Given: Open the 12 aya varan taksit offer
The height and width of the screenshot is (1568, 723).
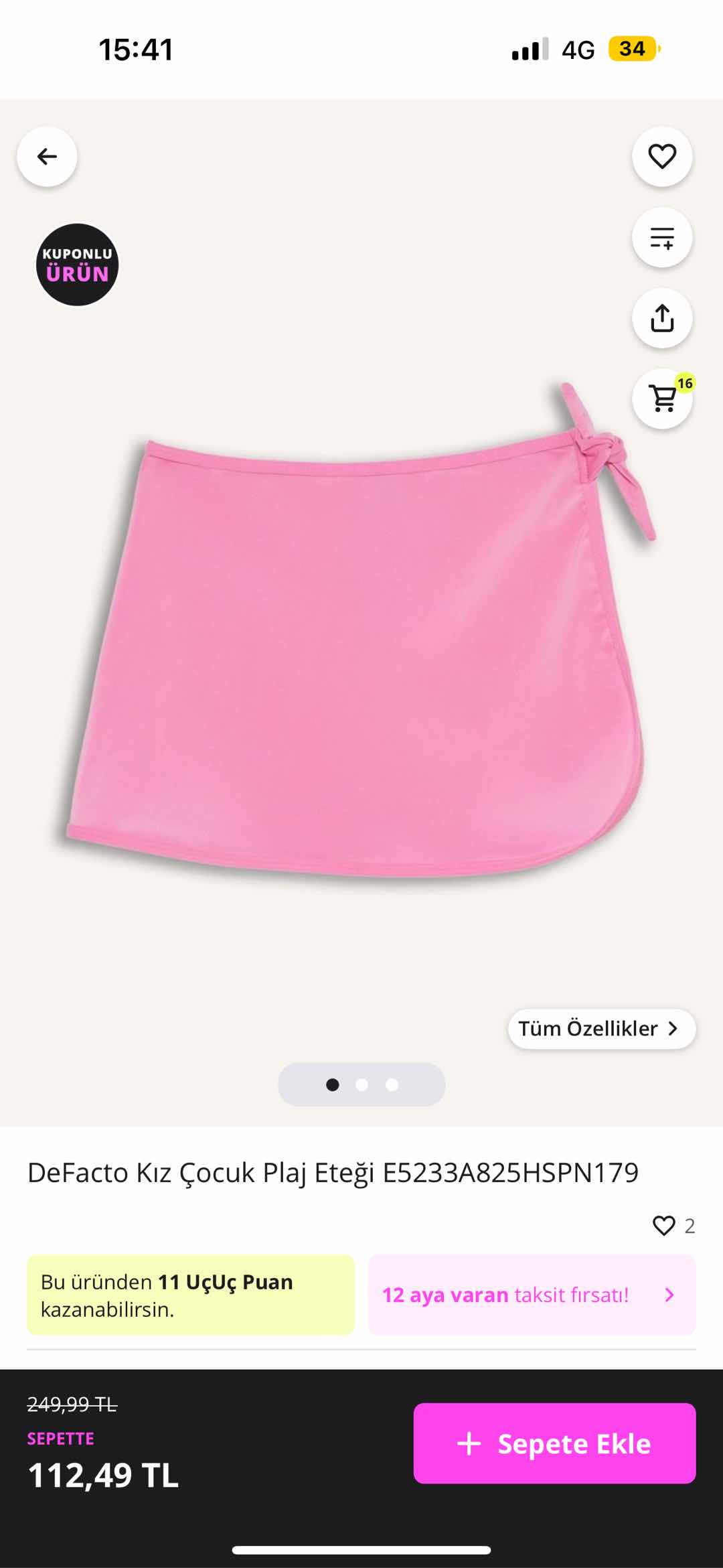Looking at the screenshot, I should click(532, 1295).
